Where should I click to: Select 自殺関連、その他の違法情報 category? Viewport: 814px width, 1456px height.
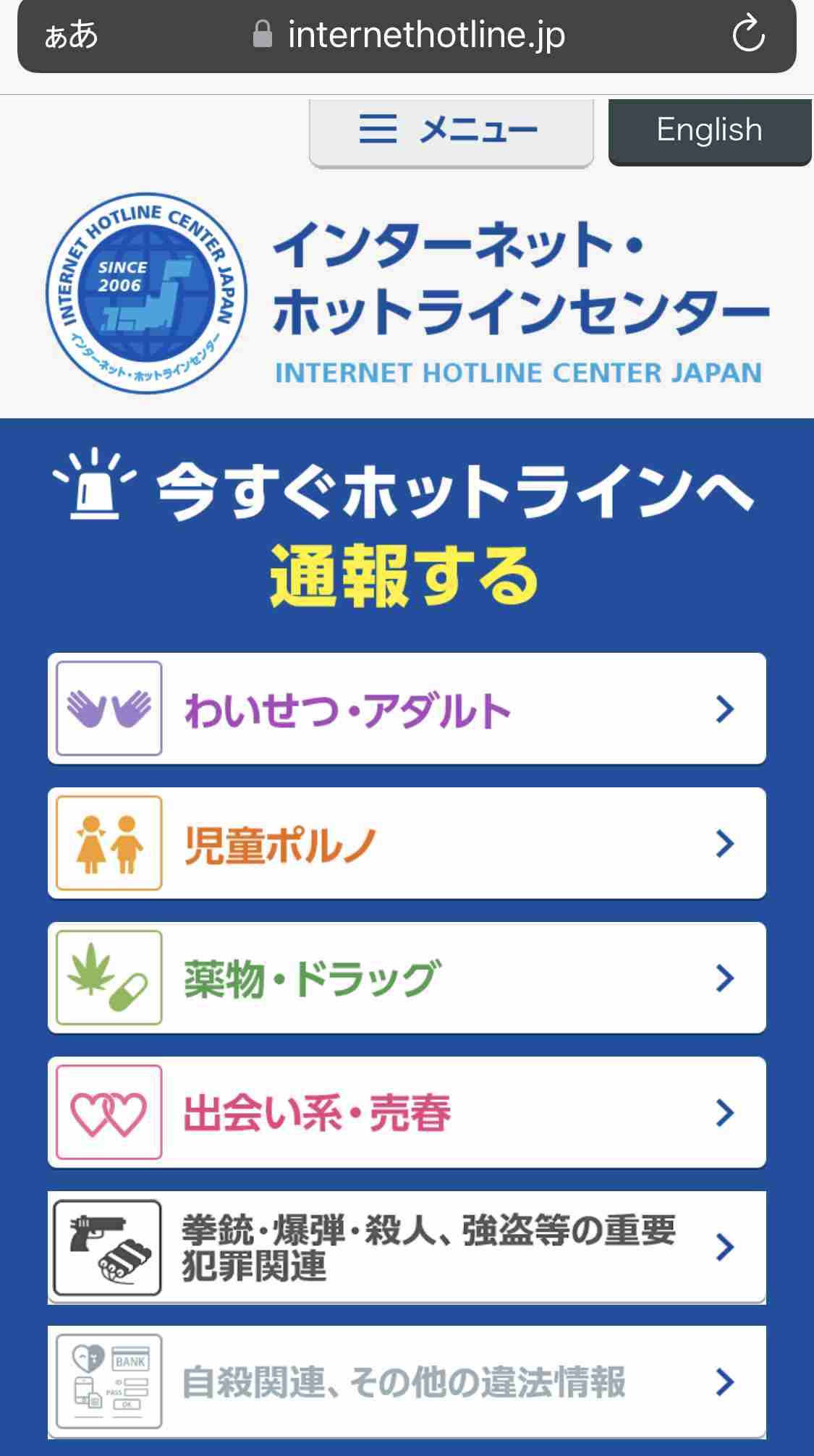pos(407,1381)
